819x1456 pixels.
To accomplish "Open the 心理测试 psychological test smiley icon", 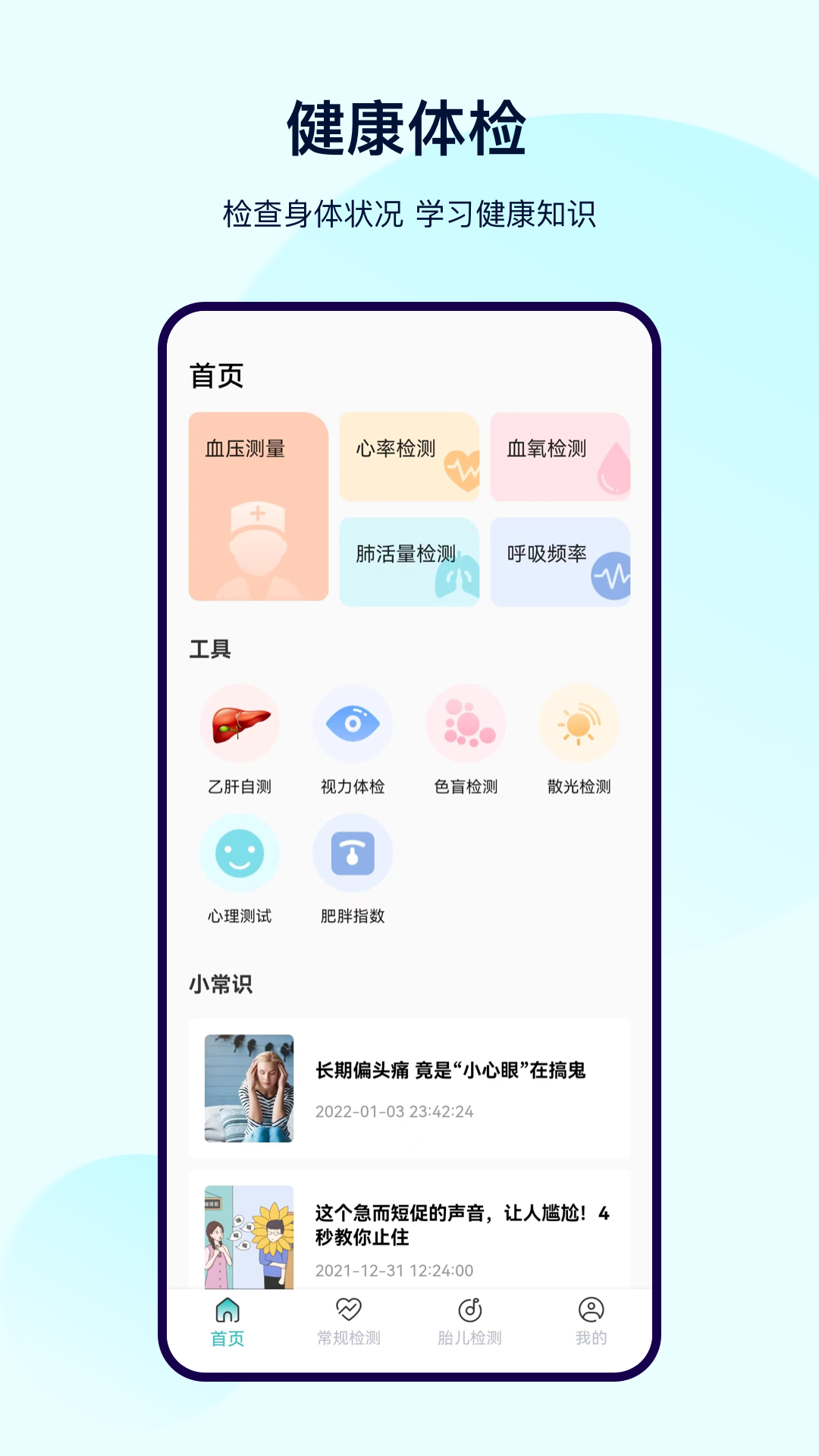I will pyautogui.click(x=240, y=853).
